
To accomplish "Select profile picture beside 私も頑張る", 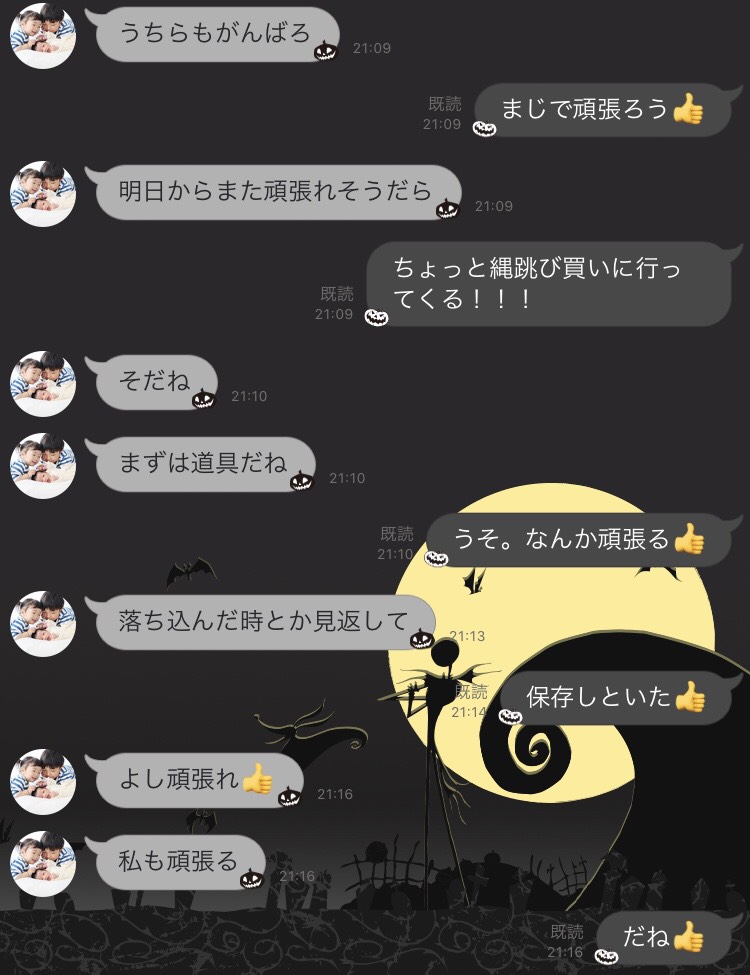I will point(43,863).
